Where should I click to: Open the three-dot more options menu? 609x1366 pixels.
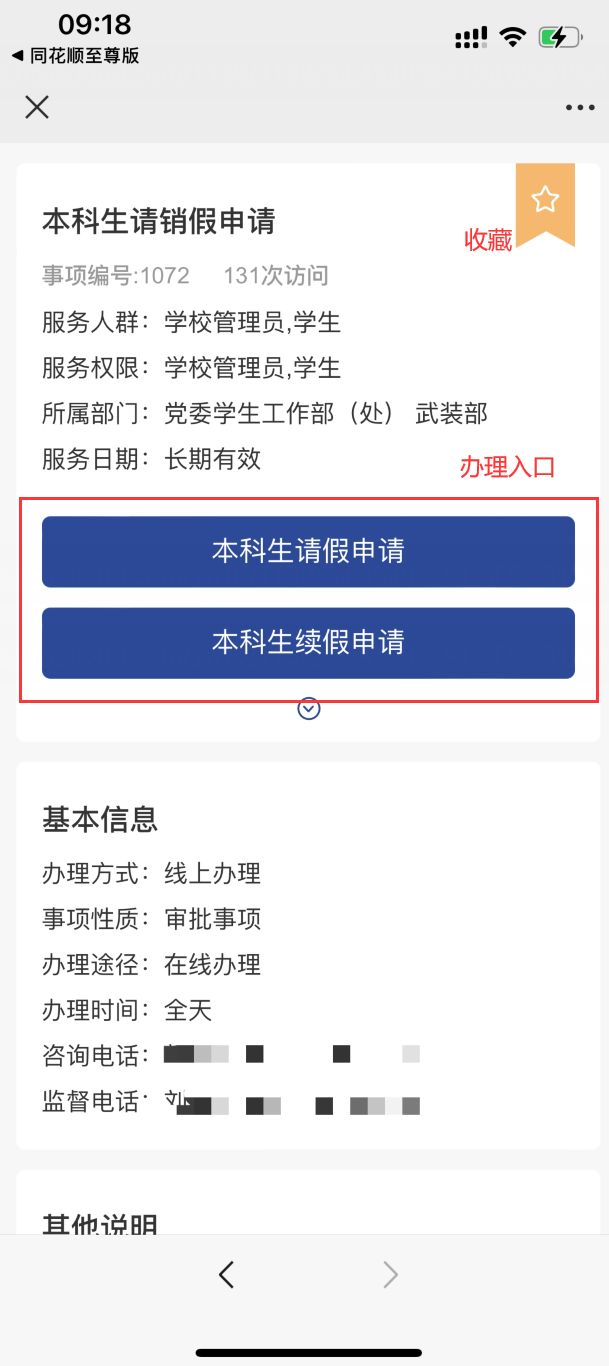click(580, 107)
